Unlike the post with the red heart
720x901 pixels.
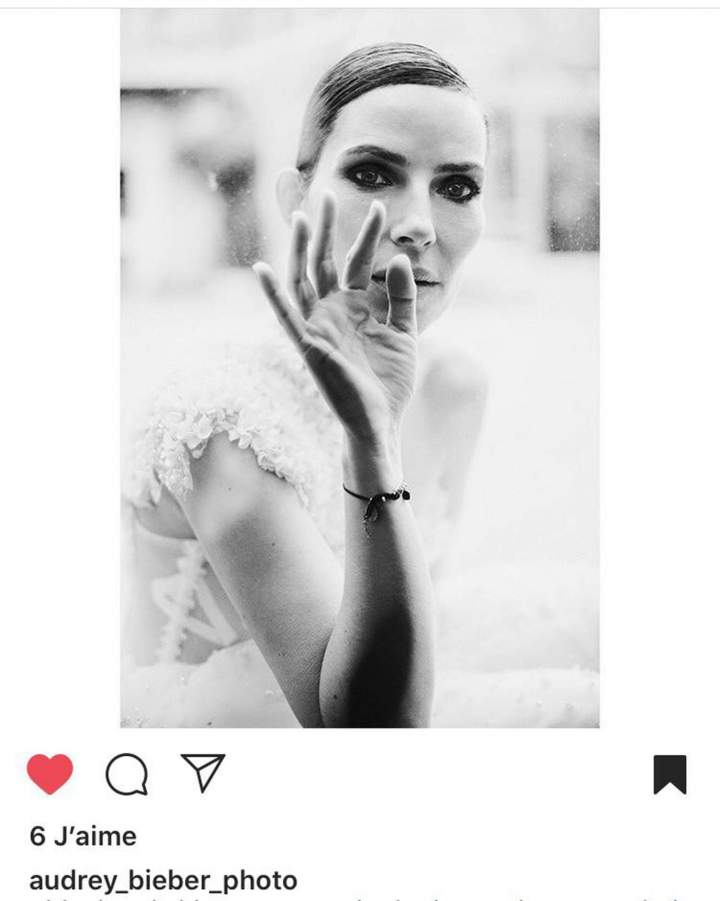[50, 774]
